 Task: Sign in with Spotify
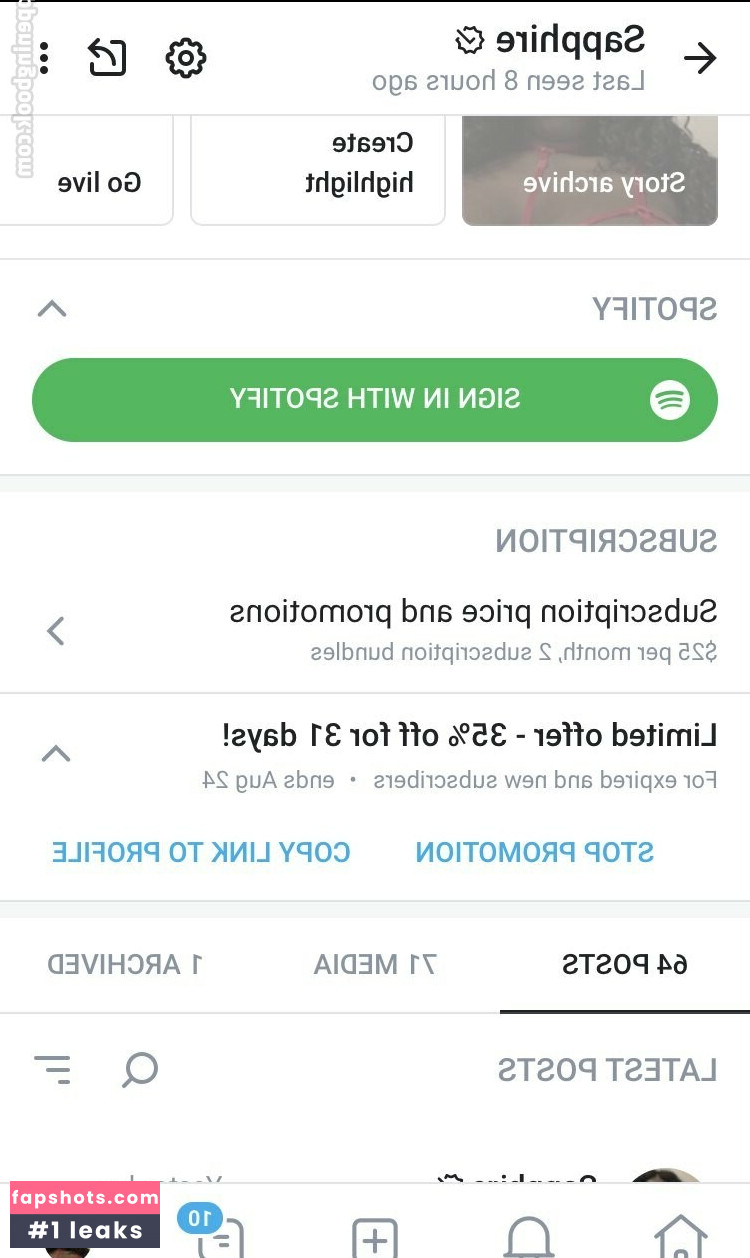[375, 399]
